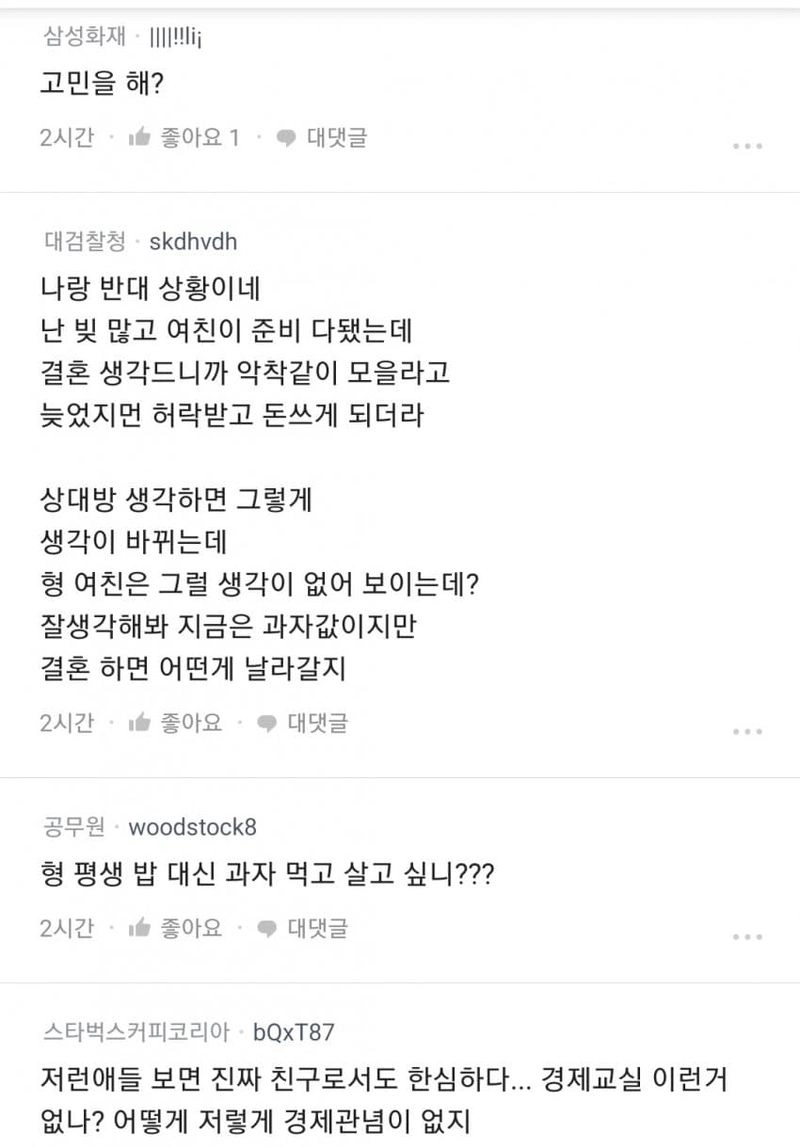Open bQxT87's profile
The image size is (800, 1147).
tap(294, 1031)
